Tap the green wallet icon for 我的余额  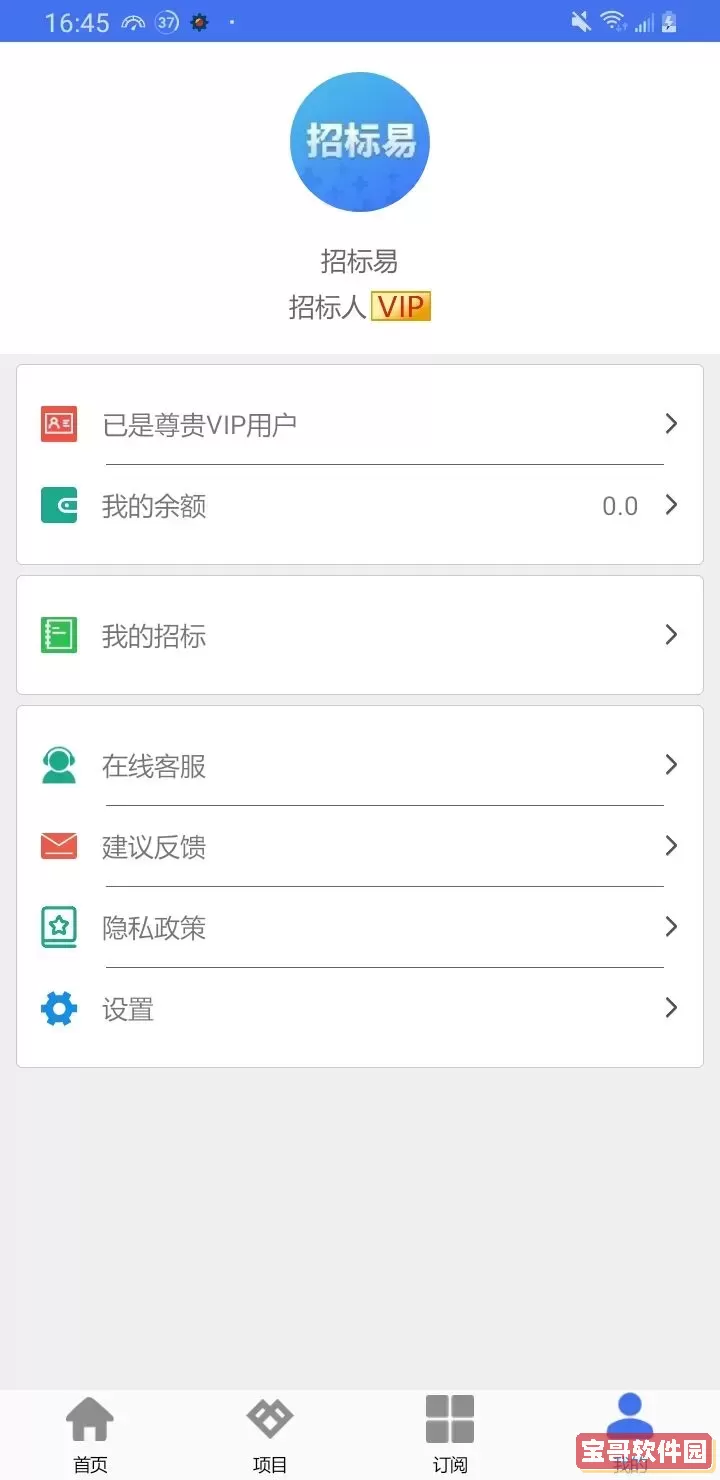pyautogui.click(x=57, y=505)
